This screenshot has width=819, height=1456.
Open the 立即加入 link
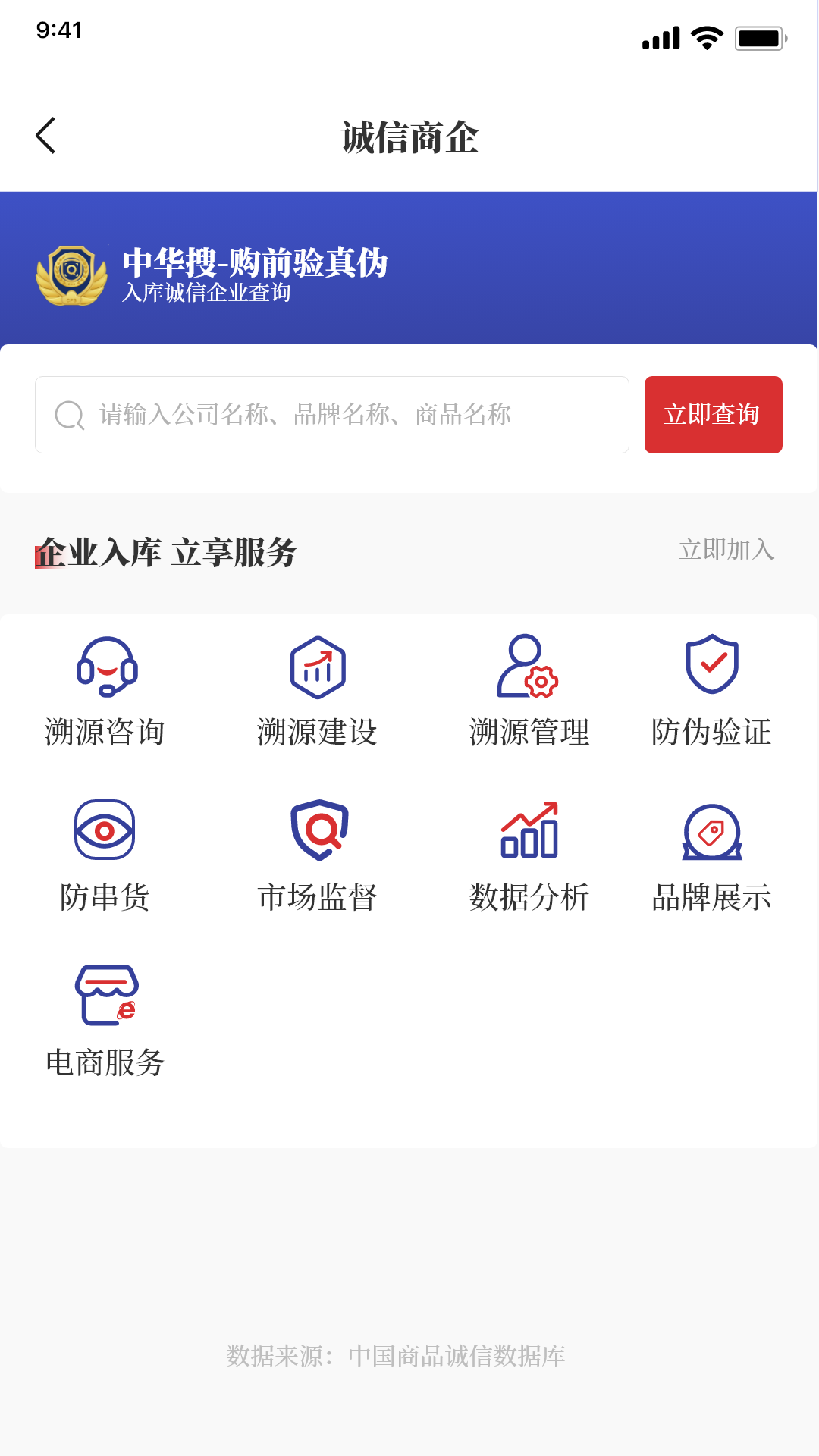(x=726, y=550)
